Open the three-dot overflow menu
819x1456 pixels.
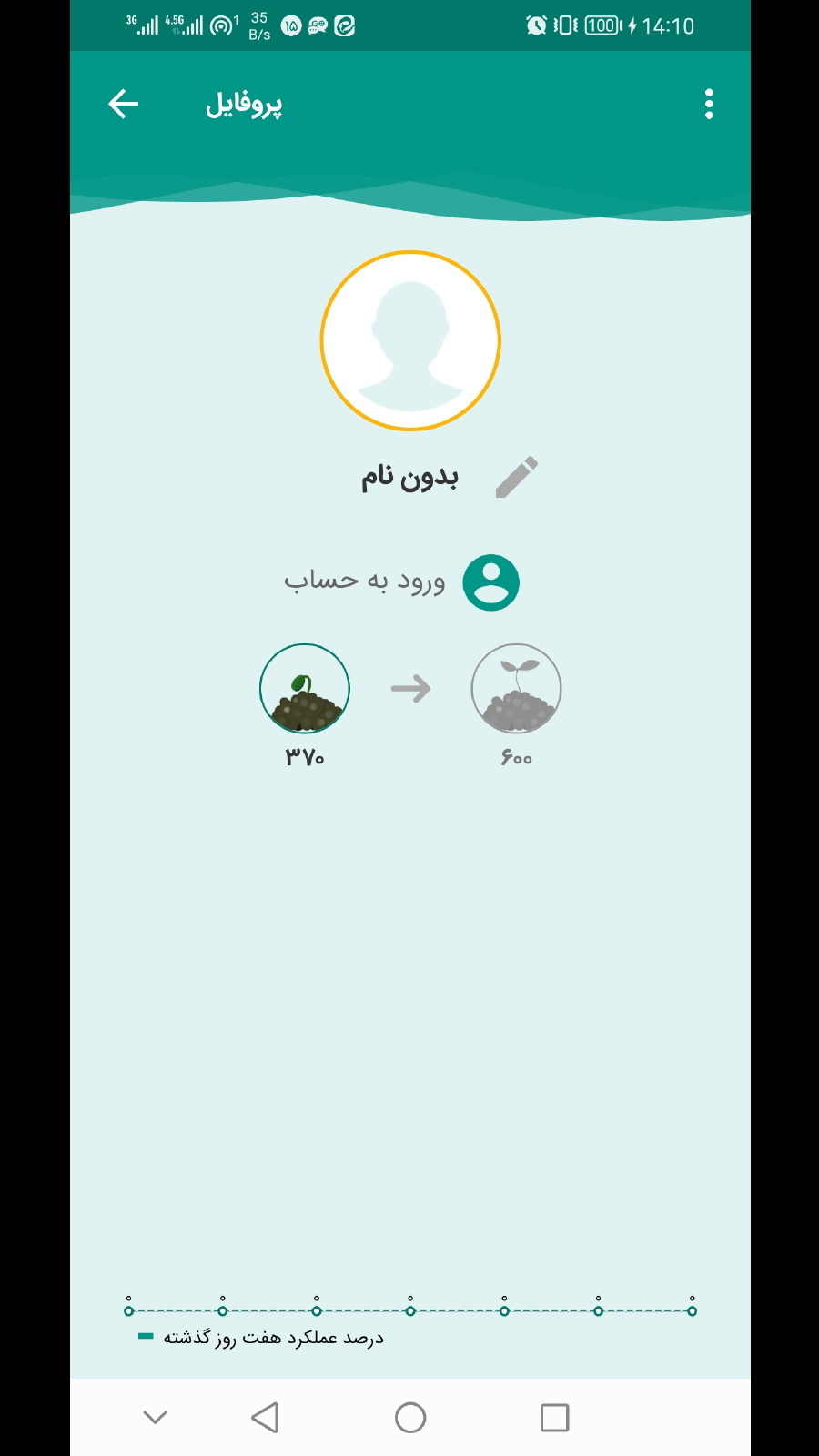[709, 104]
